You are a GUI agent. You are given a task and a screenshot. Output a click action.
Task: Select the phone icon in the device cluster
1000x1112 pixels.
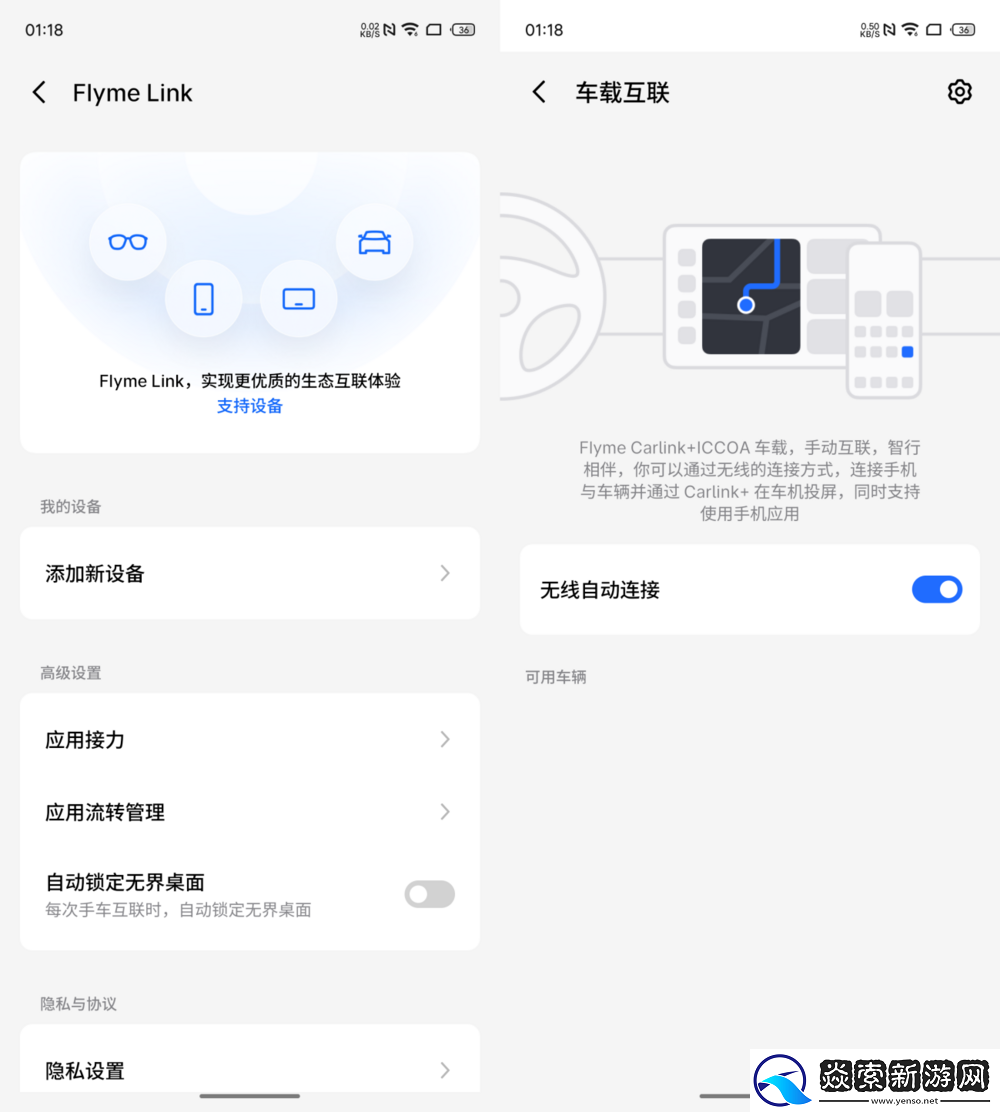(204, 298)
